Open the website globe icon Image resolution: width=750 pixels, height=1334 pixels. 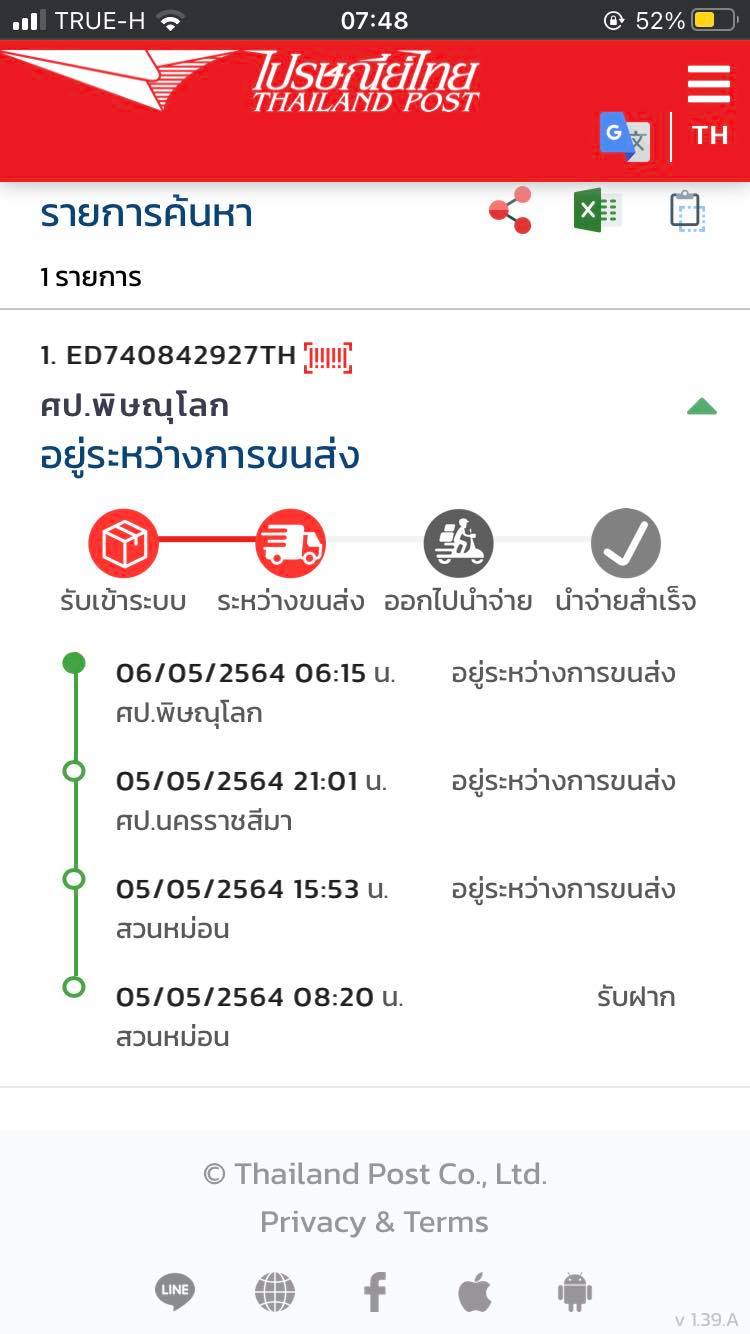click(x=275, y=1292)
